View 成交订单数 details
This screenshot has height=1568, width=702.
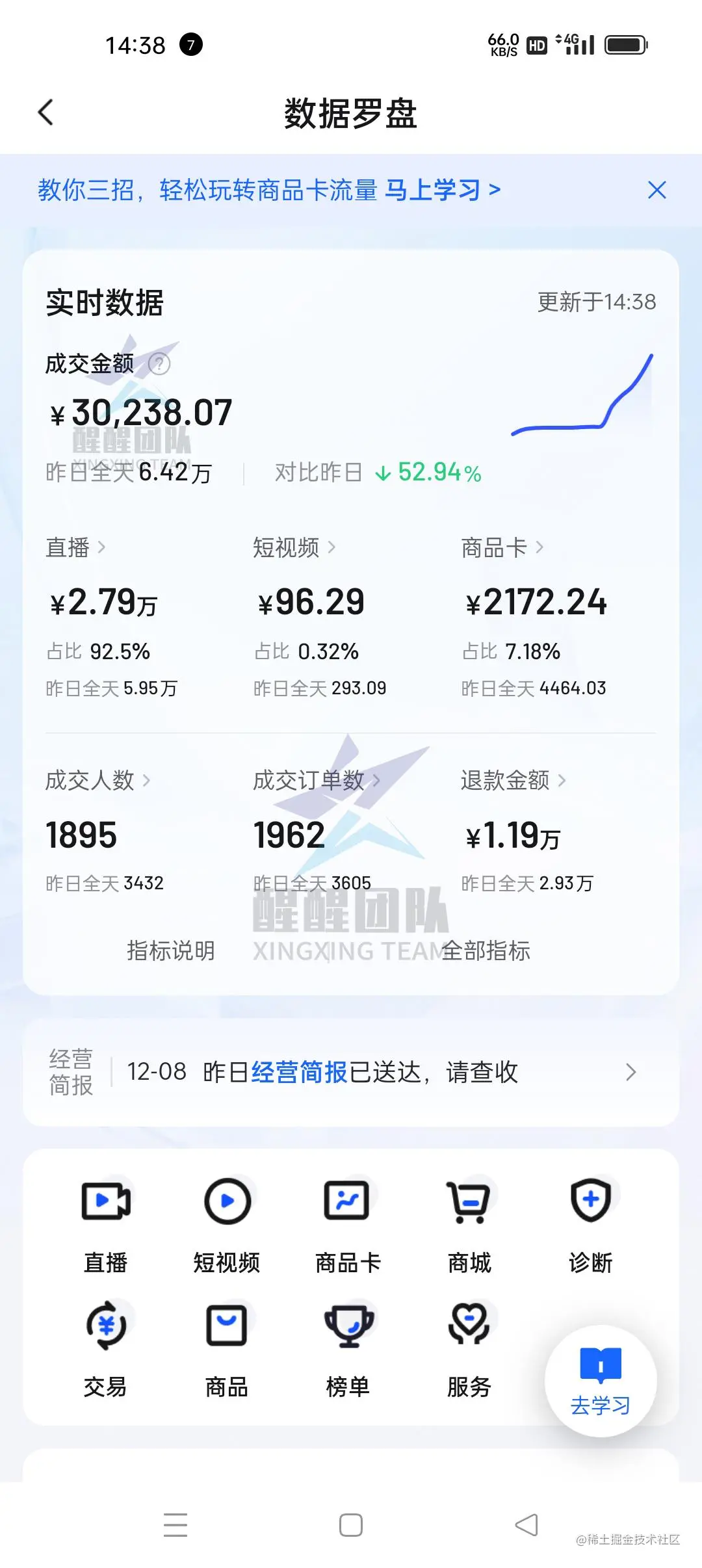(x=316, y=780)
